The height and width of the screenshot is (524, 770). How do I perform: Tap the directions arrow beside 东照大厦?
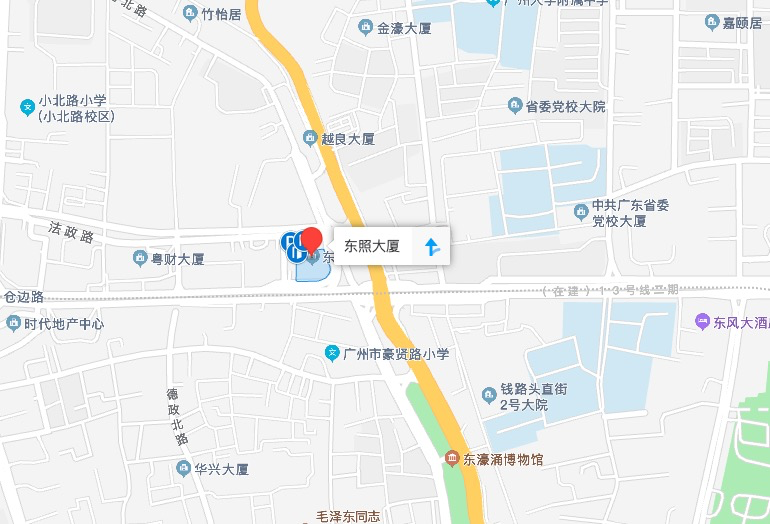[432, 247]
